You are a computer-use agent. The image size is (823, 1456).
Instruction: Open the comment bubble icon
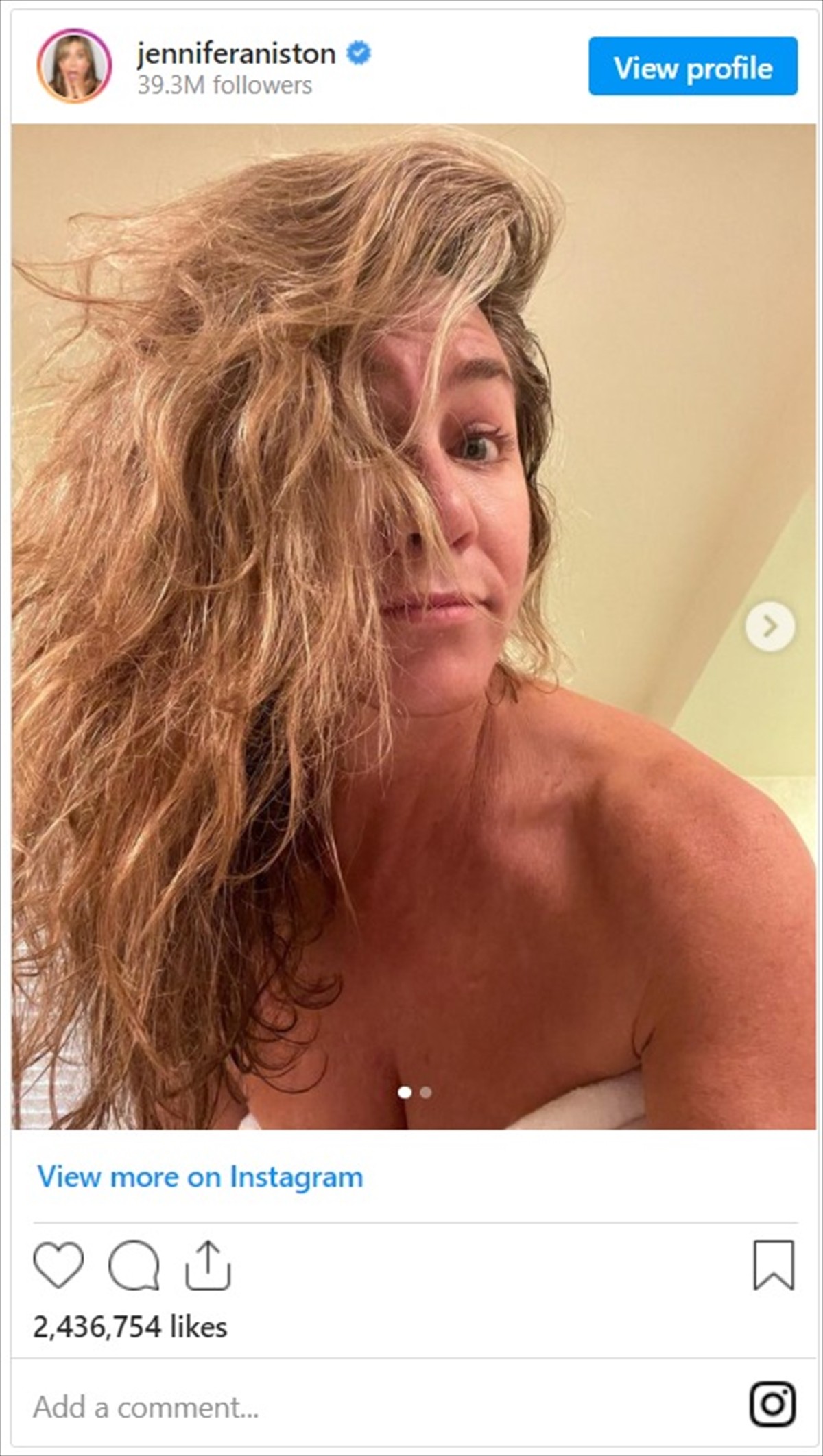[134, 1265]
